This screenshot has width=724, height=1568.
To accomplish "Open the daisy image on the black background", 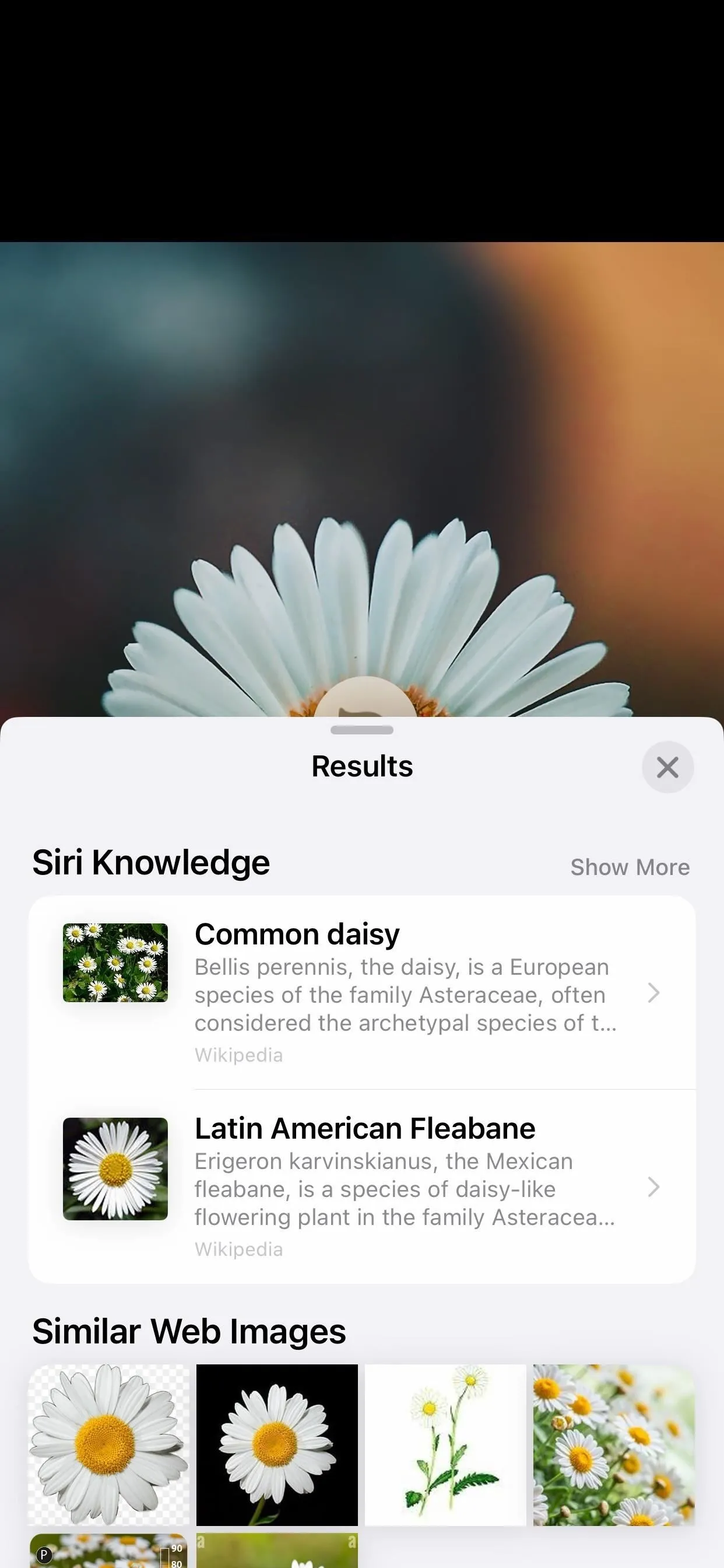I will tap(277, 1444).
